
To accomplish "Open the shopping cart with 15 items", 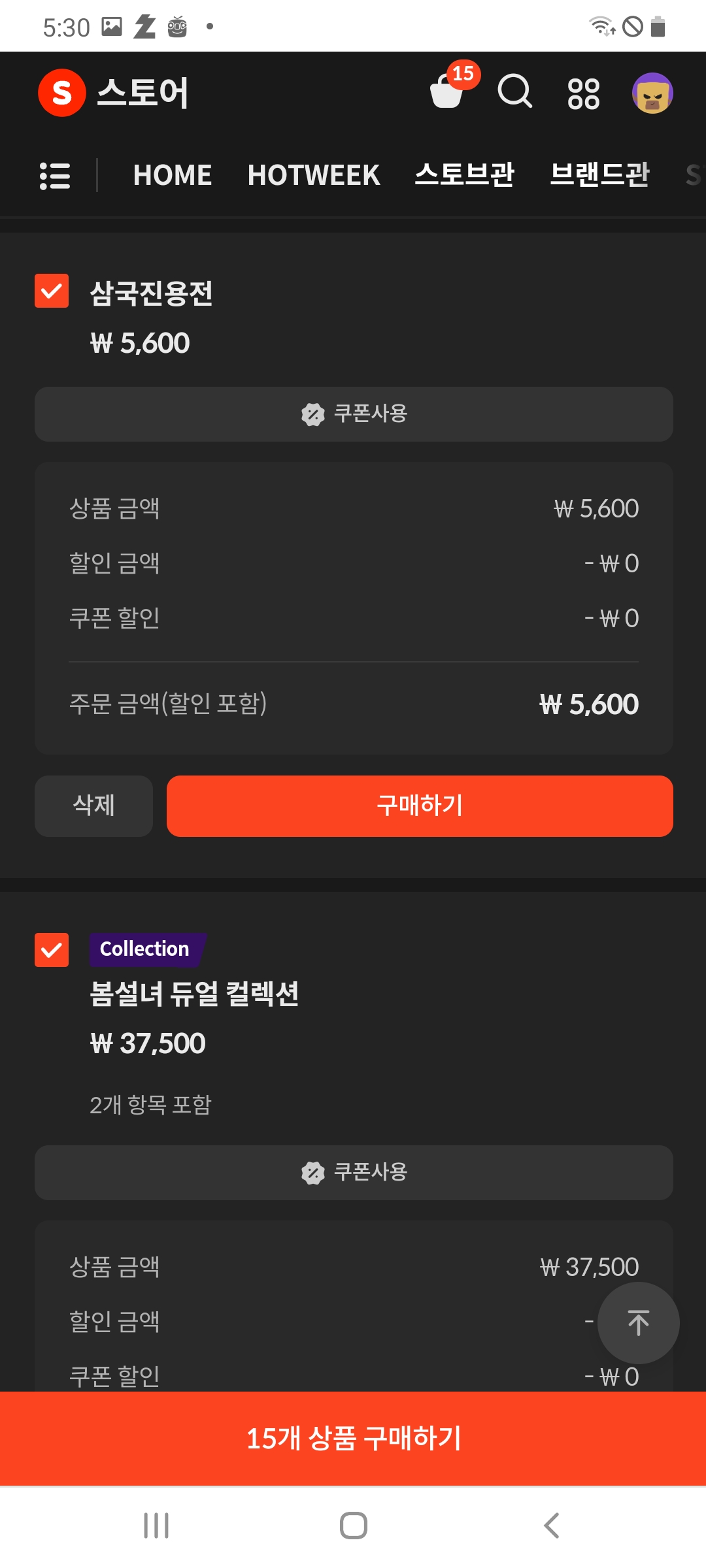I will pos(452,88).
